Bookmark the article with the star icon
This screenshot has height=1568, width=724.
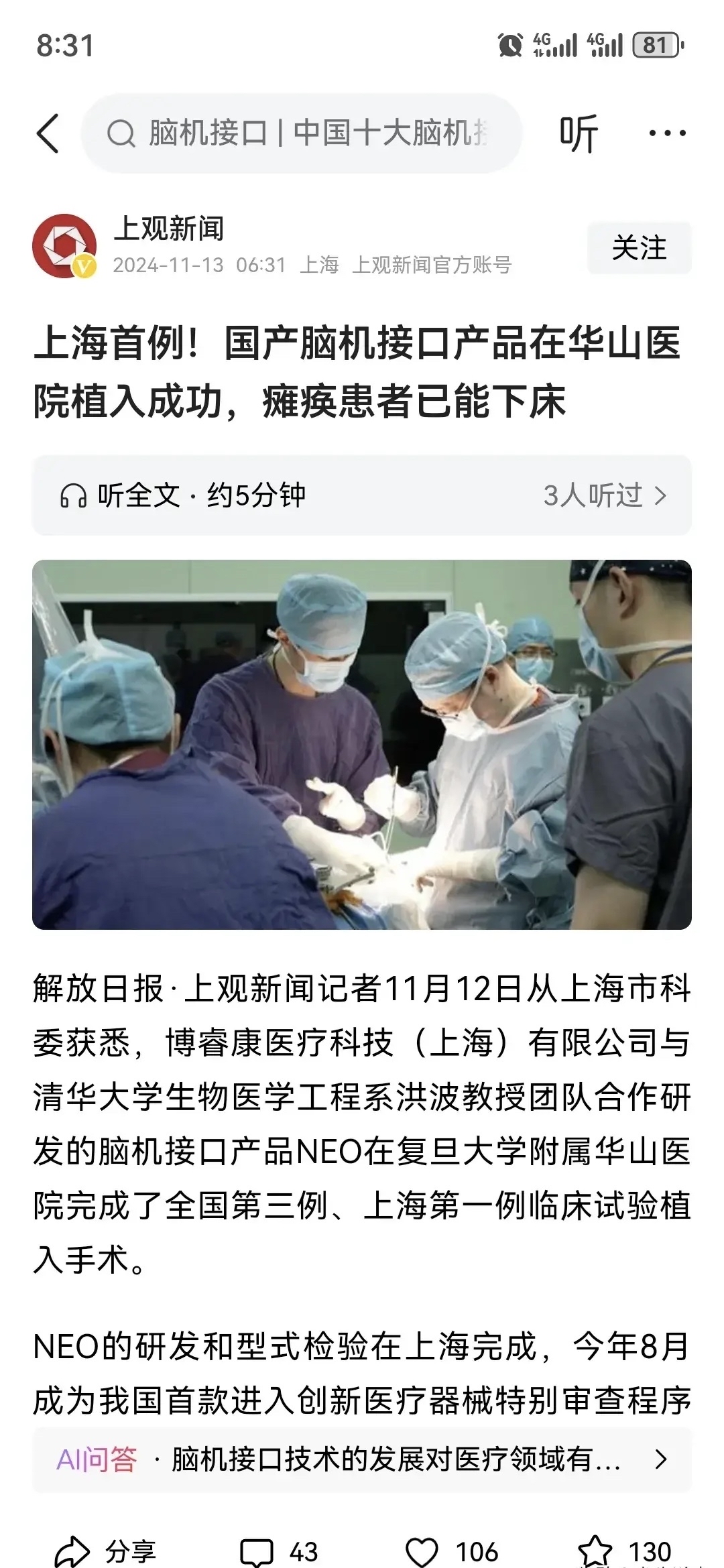tap(595, 1551)
